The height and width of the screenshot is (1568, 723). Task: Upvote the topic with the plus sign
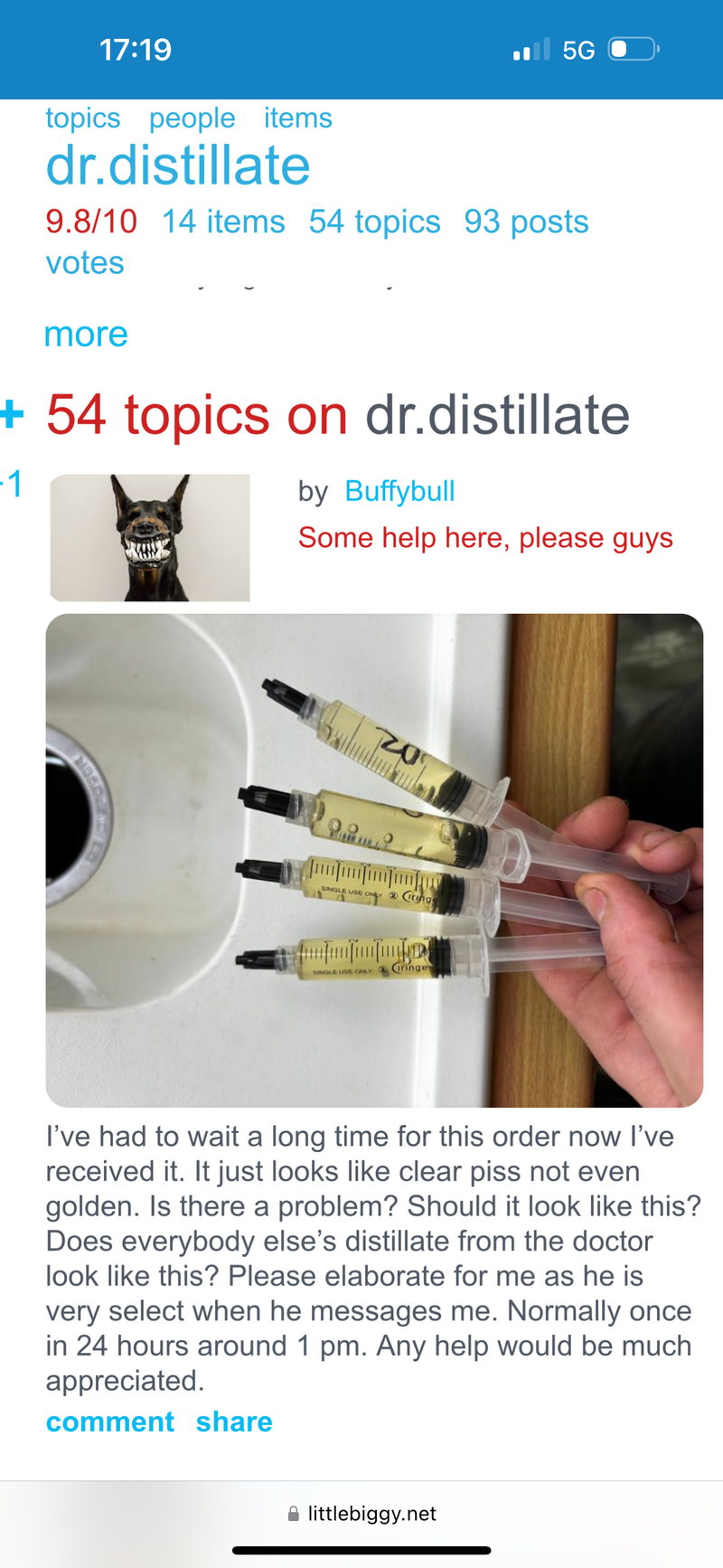tap(12, 414)
